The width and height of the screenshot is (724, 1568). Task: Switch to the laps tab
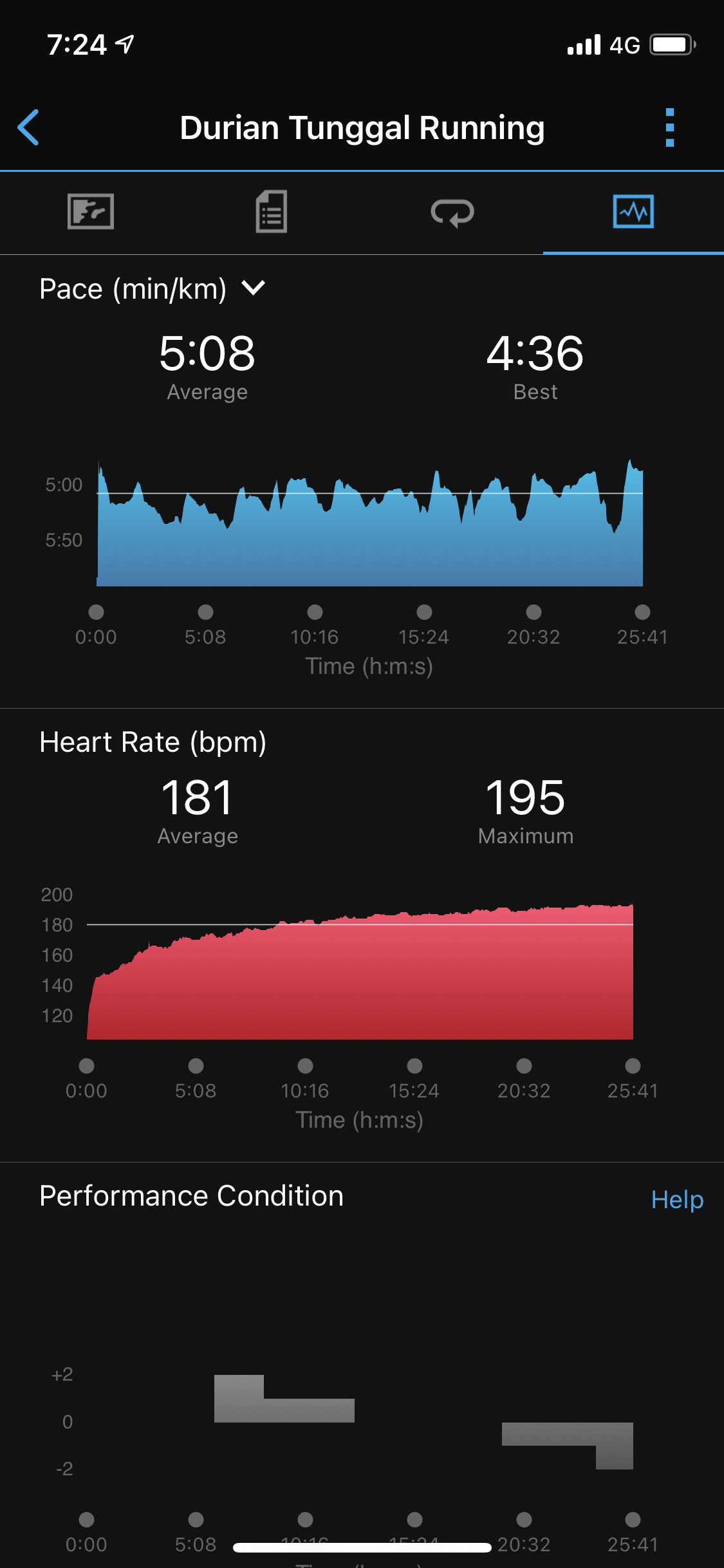pyautogui.click(x=452, y=212)
